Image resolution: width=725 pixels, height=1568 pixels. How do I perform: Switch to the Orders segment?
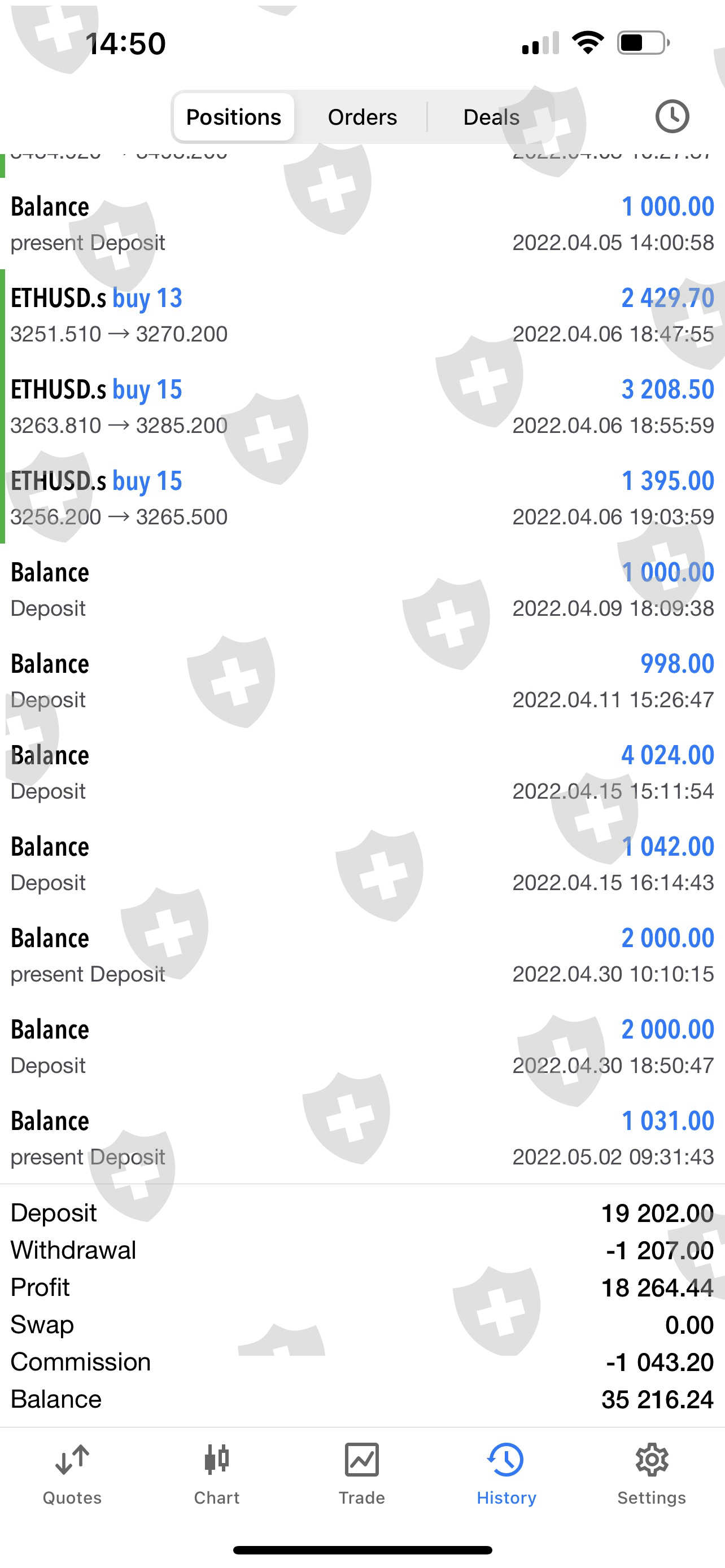point(362,117)
